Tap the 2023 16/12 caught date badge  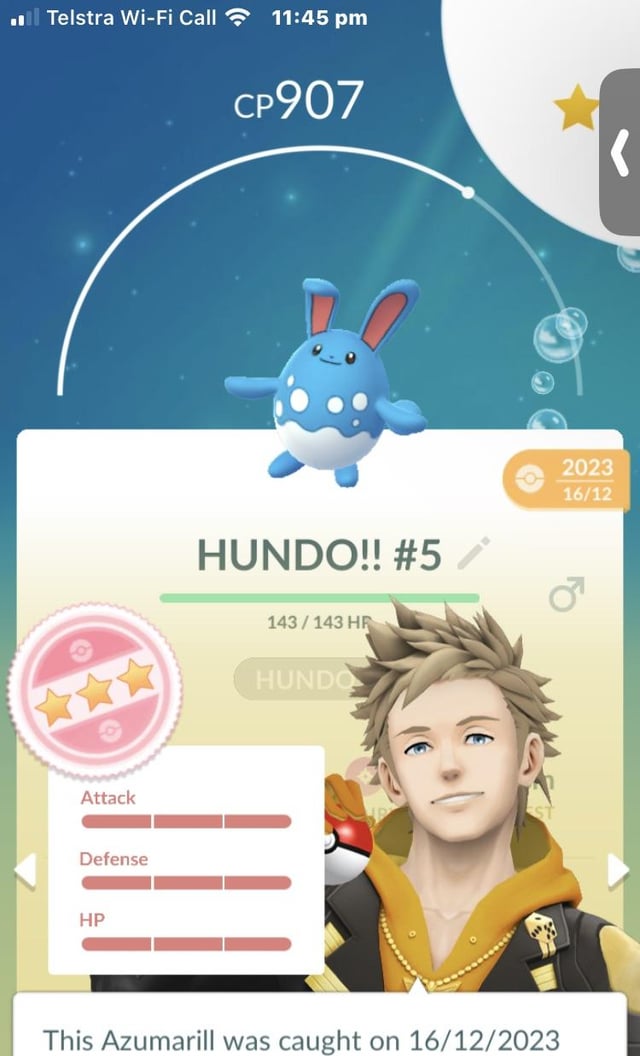(x=565, y=478)
